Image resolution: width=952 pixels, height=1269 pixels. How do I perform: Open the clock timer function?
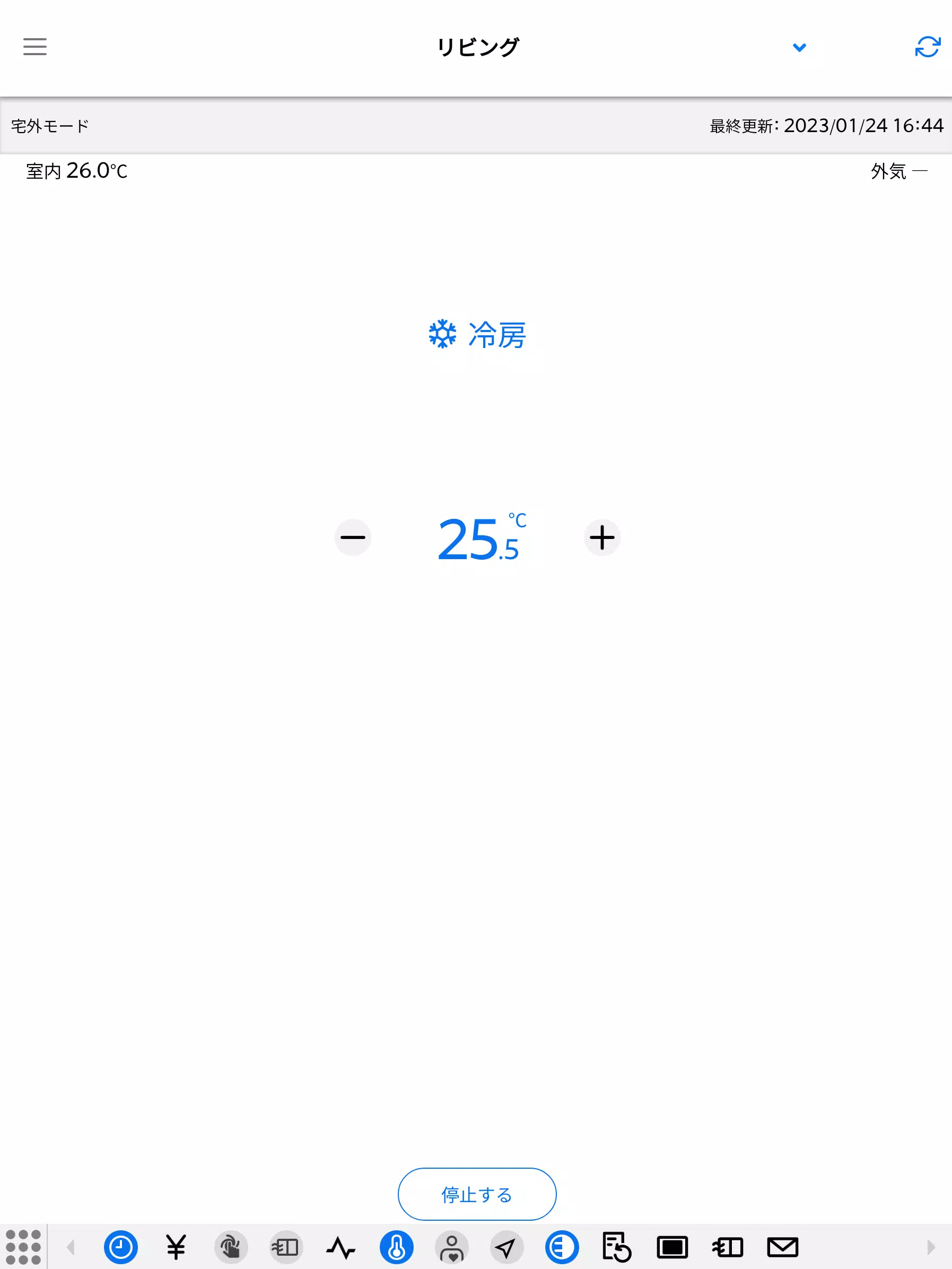click(120, 1247)
